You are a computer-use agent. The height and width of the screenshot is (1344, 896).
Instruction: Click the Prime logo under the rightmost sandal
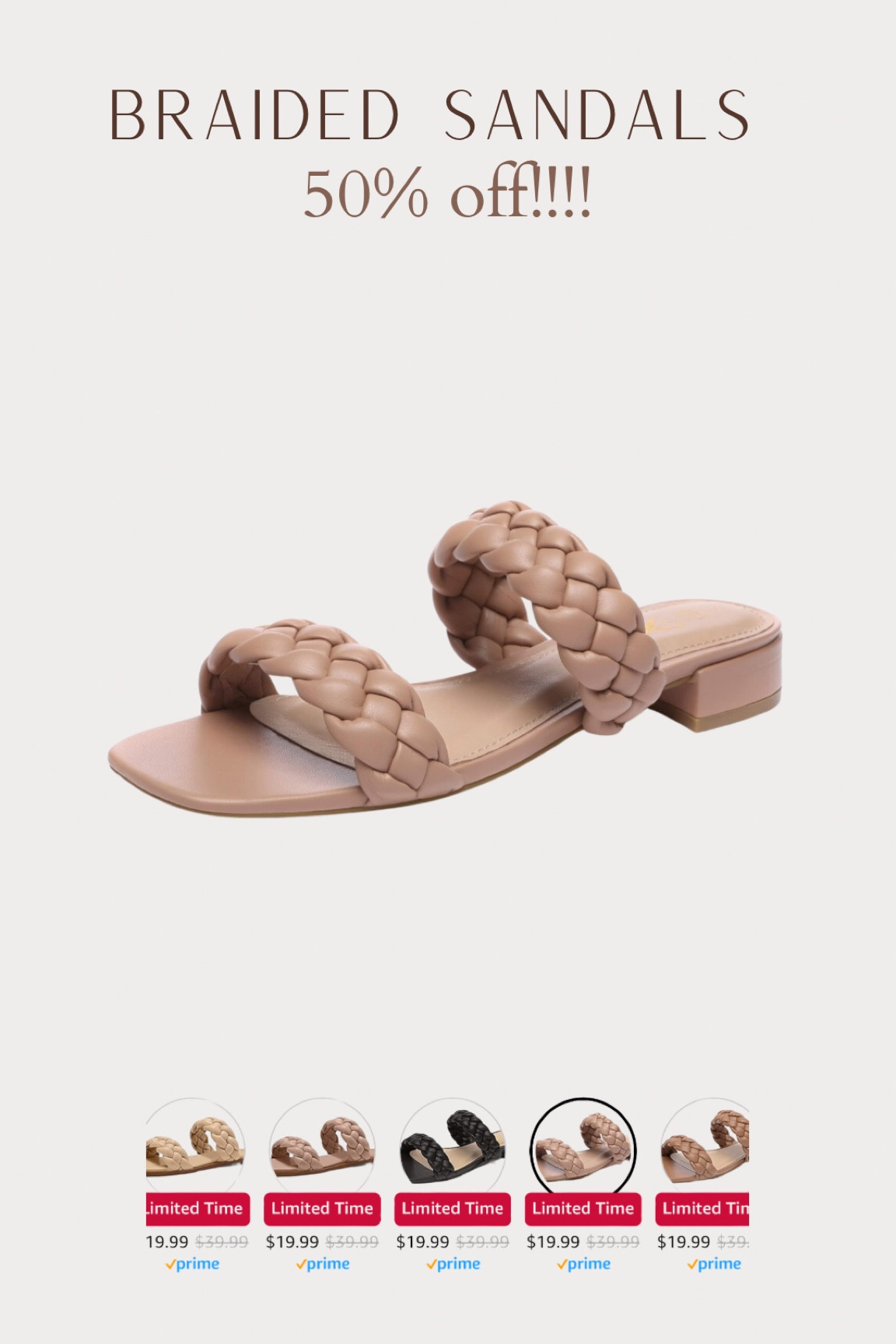pyautogui.click(x=716, y=1264)
